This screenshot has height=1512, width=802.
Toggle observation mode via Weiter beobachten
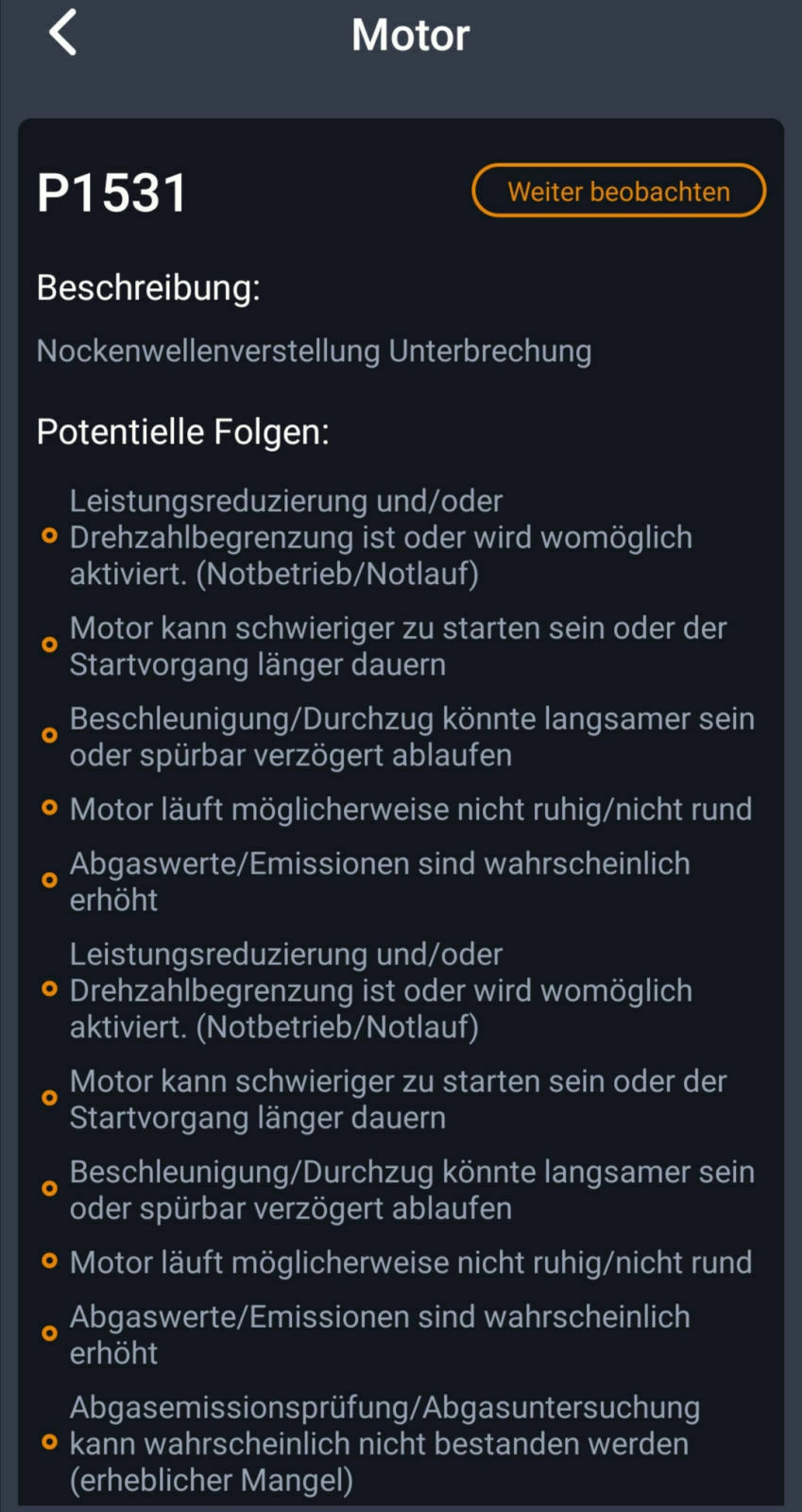(x=618, y=191)
